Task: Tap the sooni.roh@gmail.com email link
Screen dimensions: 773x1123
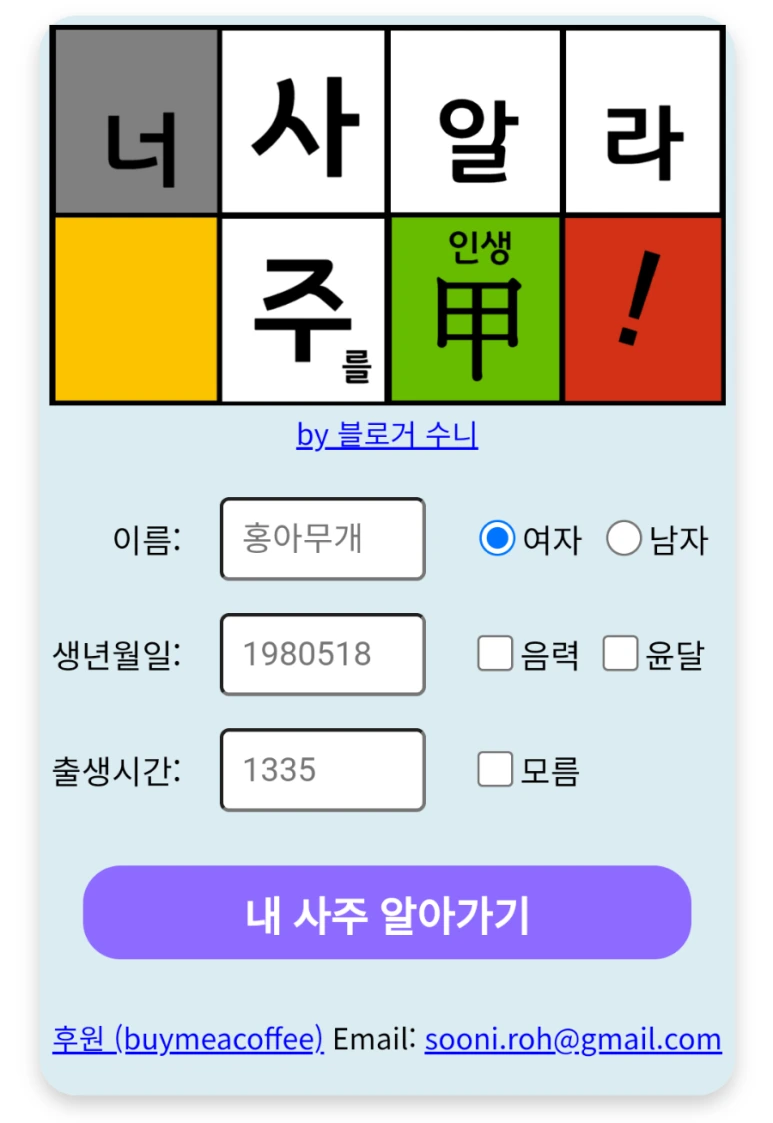Action: coord(573,1039)
